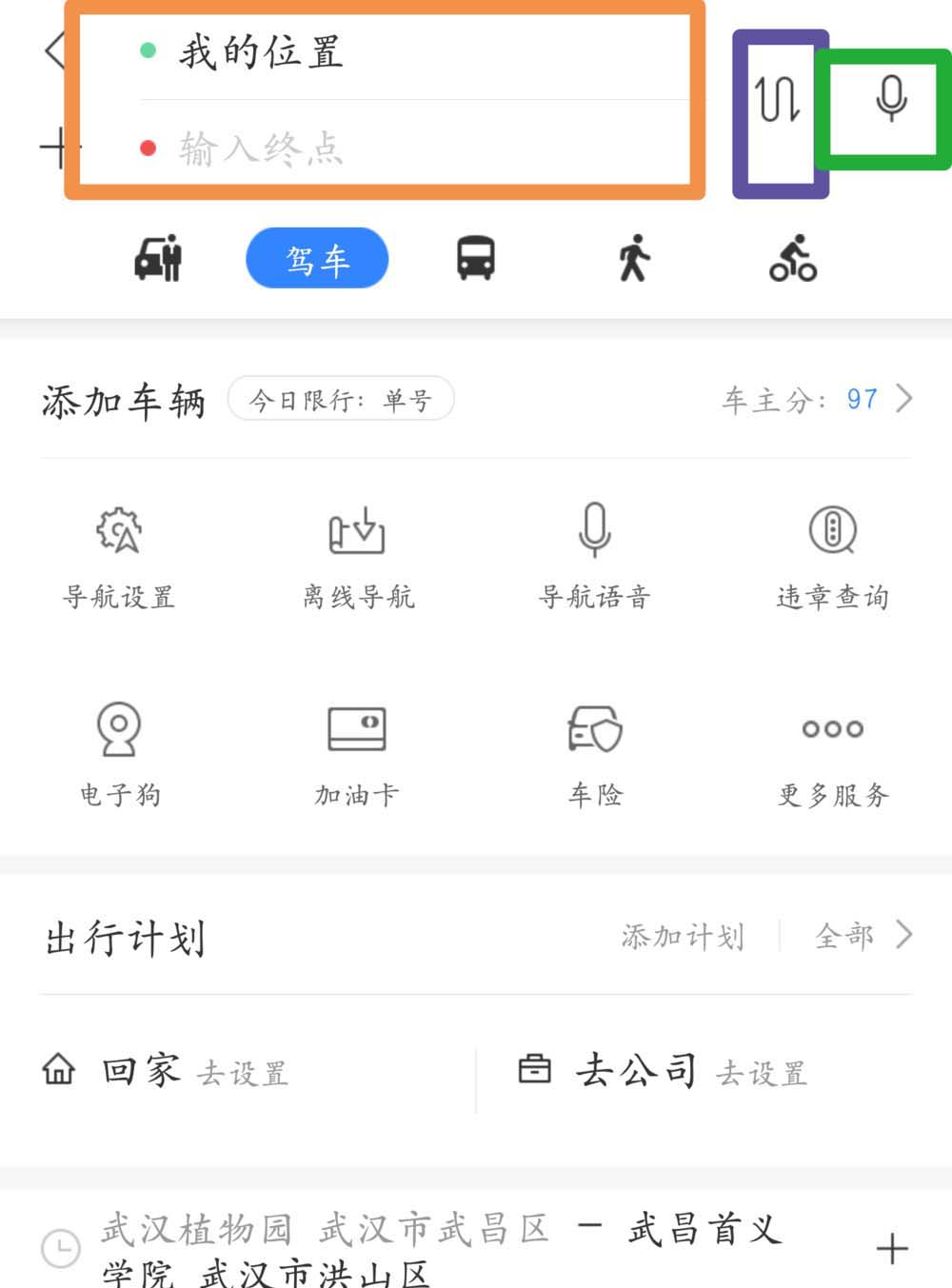Open 导航设置 navigation settings
This screenshot has height=1288, width=952.
point(119,556)
